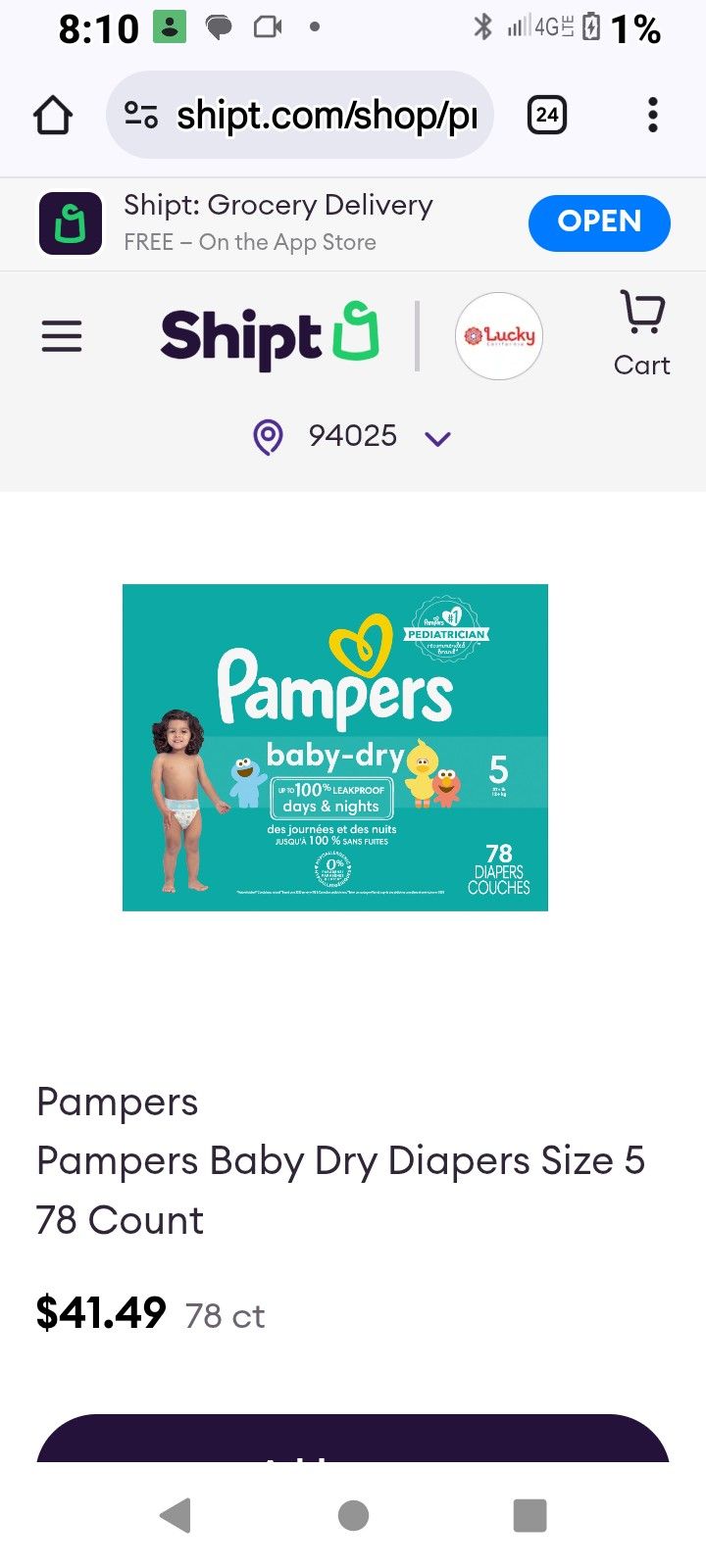The width and height of the screenshot is (706, 1568).
Task: Open recent apps from navigation bar
Action: [x=529, y=1515]
